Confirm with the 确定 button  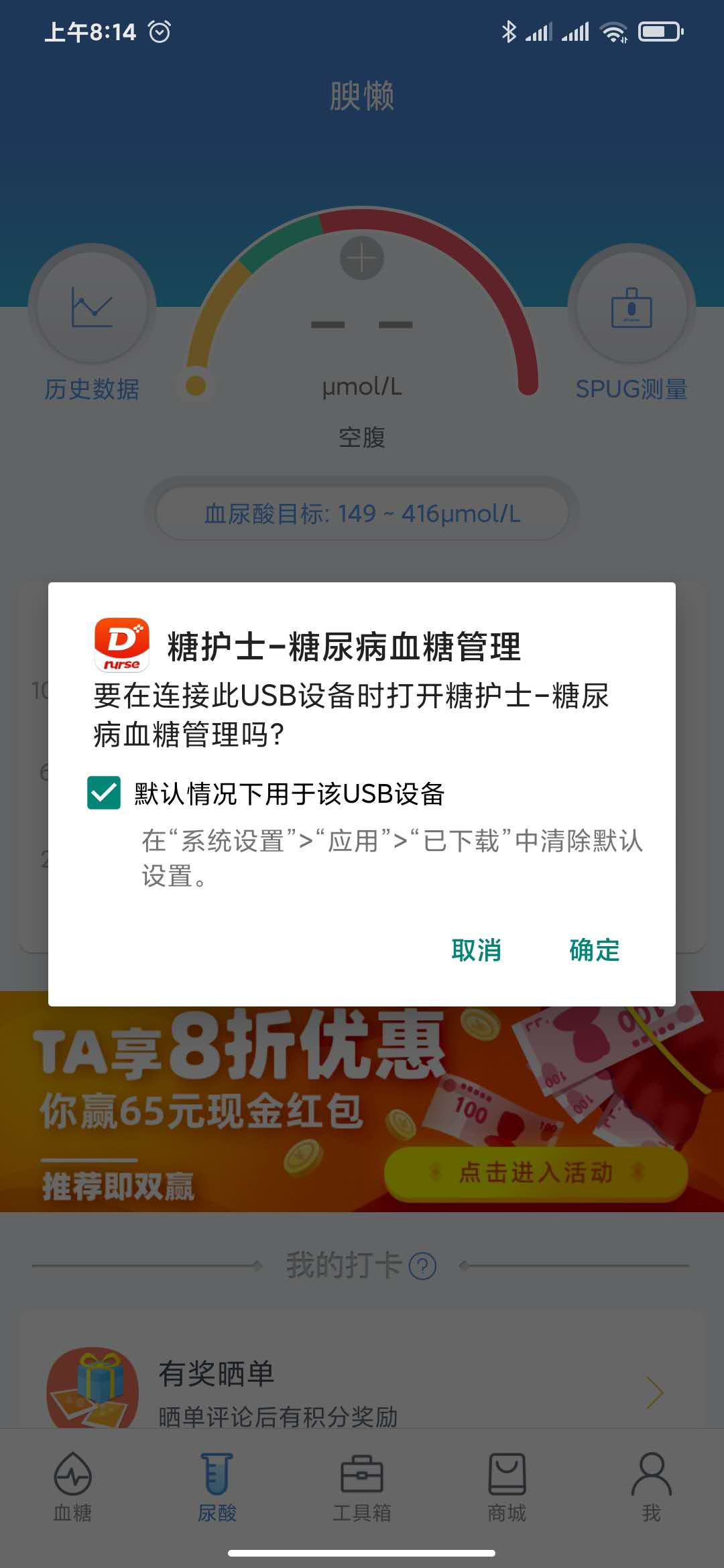594,950
